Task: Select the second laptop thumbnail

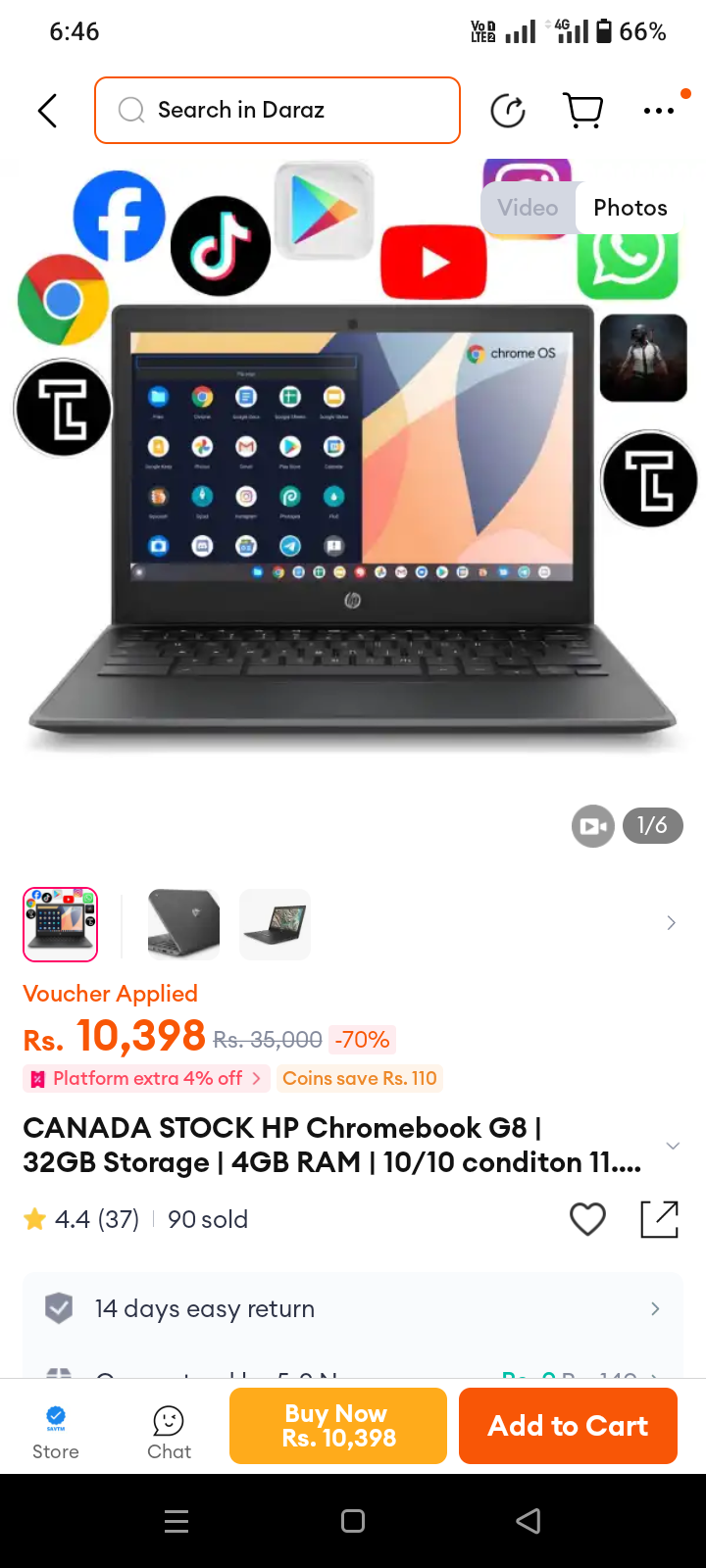Action: [183, 924]
